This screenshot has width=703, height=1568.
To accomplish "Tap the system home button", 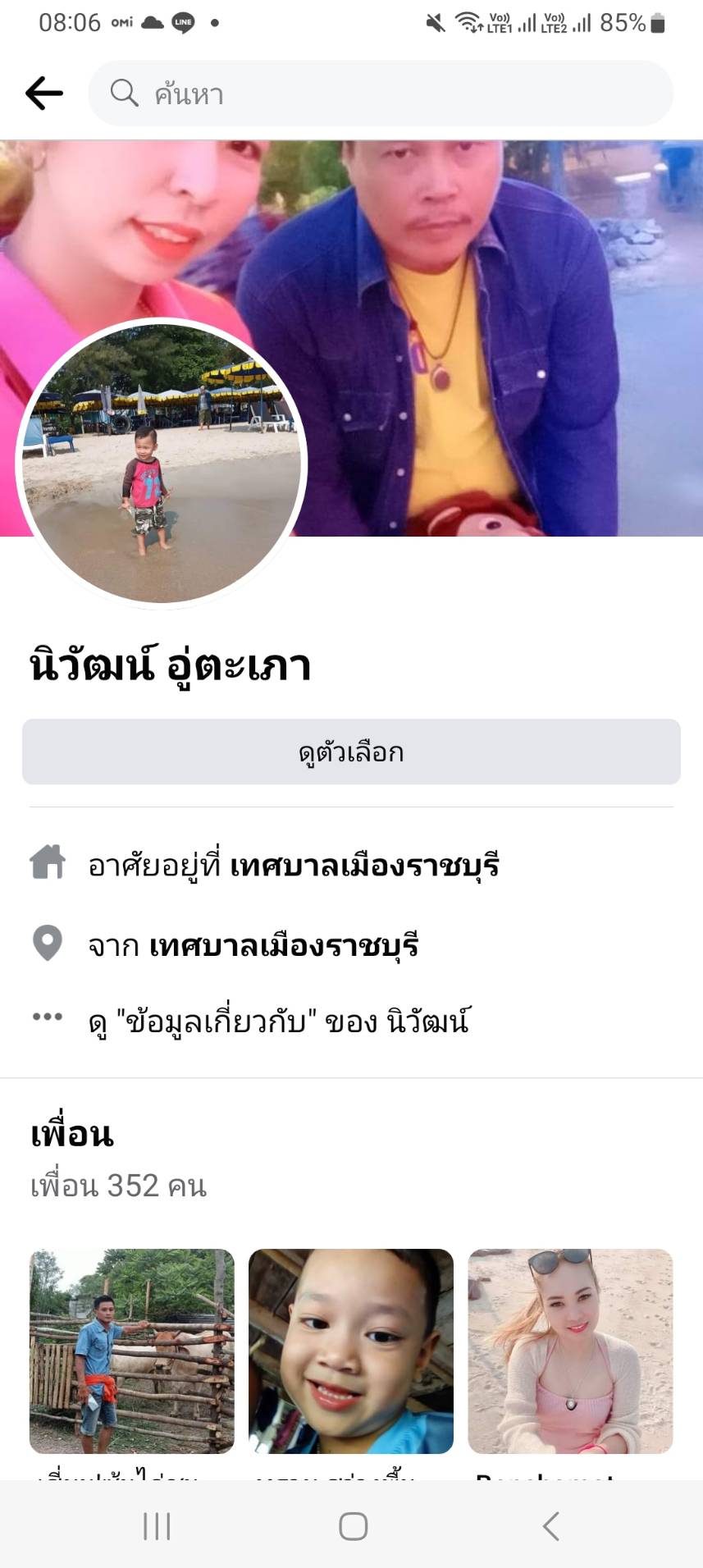I will (x=353, y=1526).
